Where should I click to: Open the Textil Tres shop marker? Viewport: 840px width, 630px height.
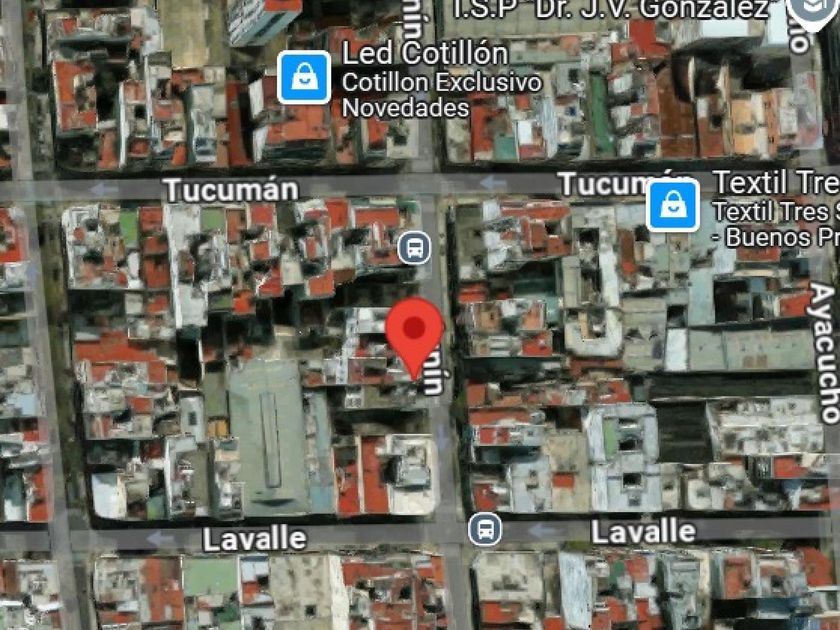coord(673,206)
